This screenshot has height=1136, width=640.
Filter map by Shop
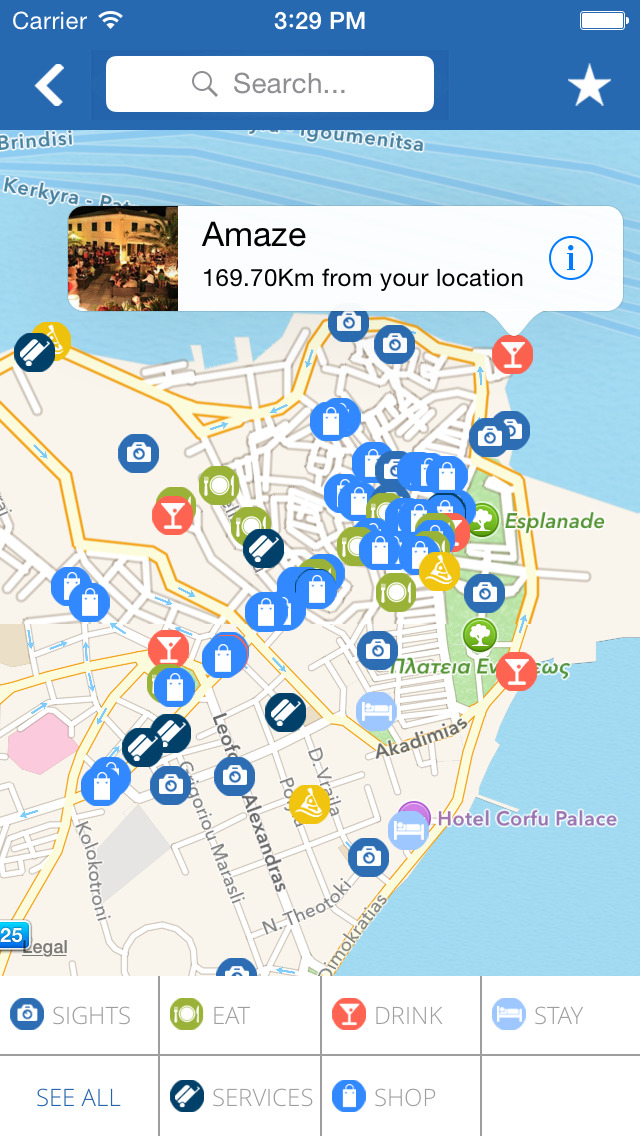[401, 1097]
